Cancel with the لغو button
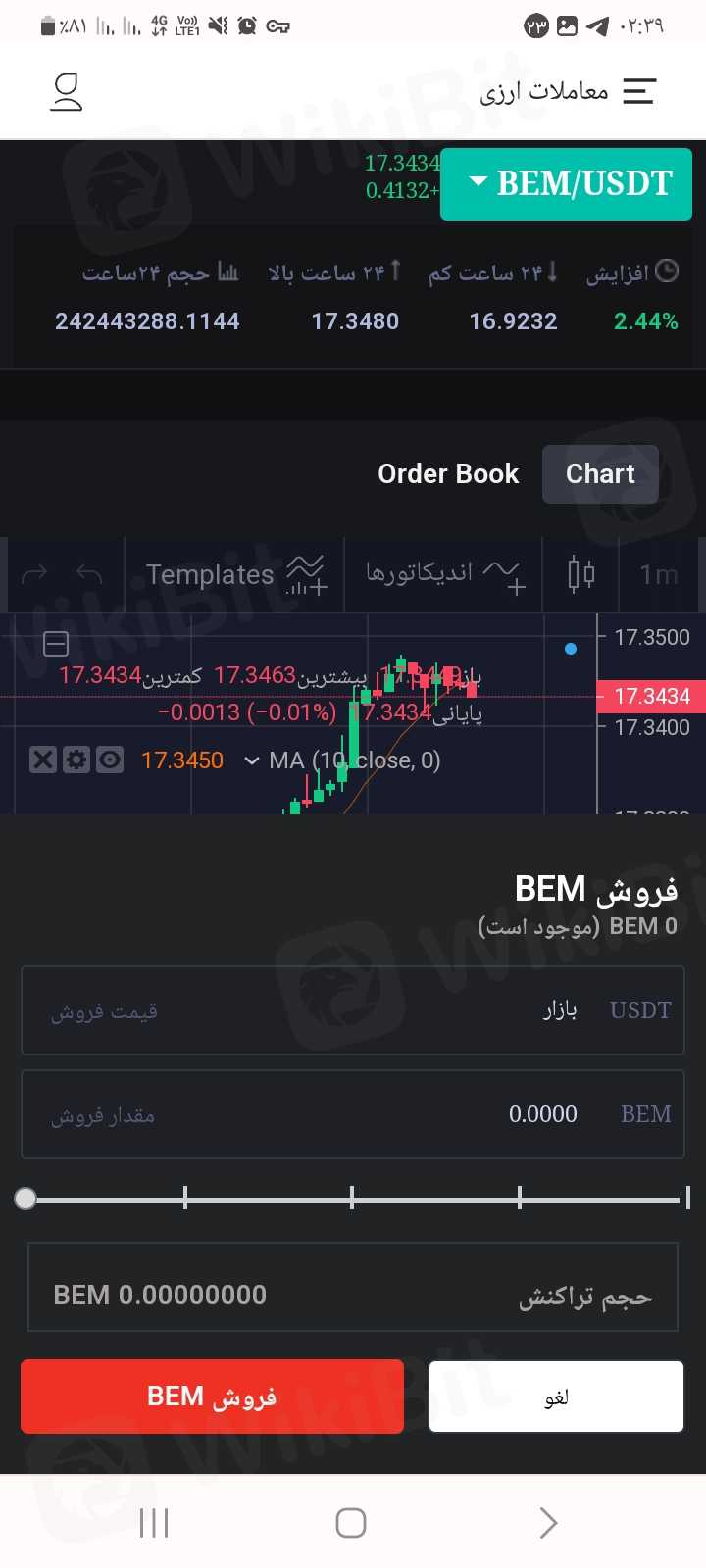Viewport: 706px width, 1568px height. (x=556, y=1396)
